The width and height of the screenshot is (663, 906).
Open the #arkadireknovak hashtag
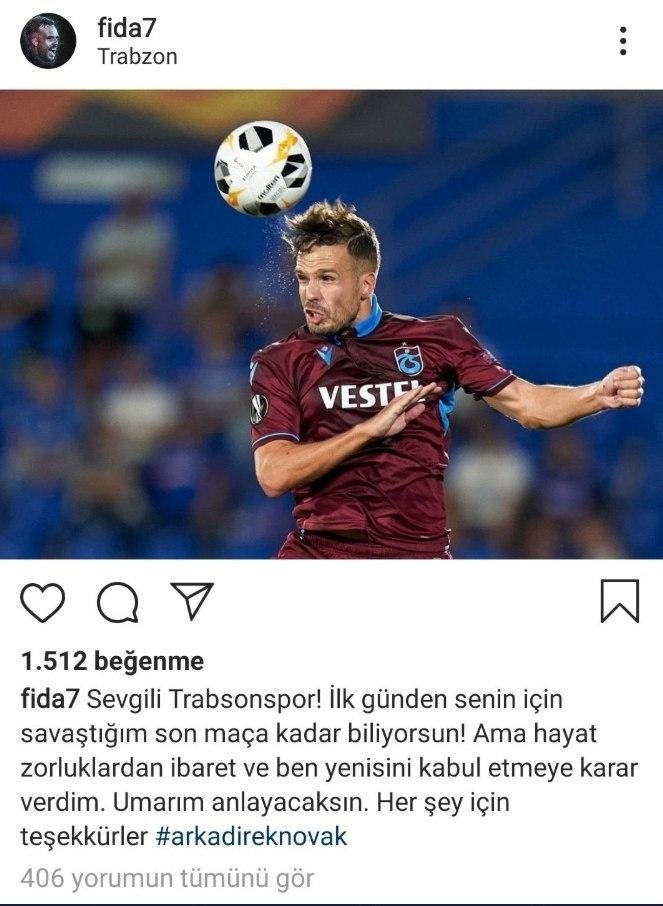point(251,836)
